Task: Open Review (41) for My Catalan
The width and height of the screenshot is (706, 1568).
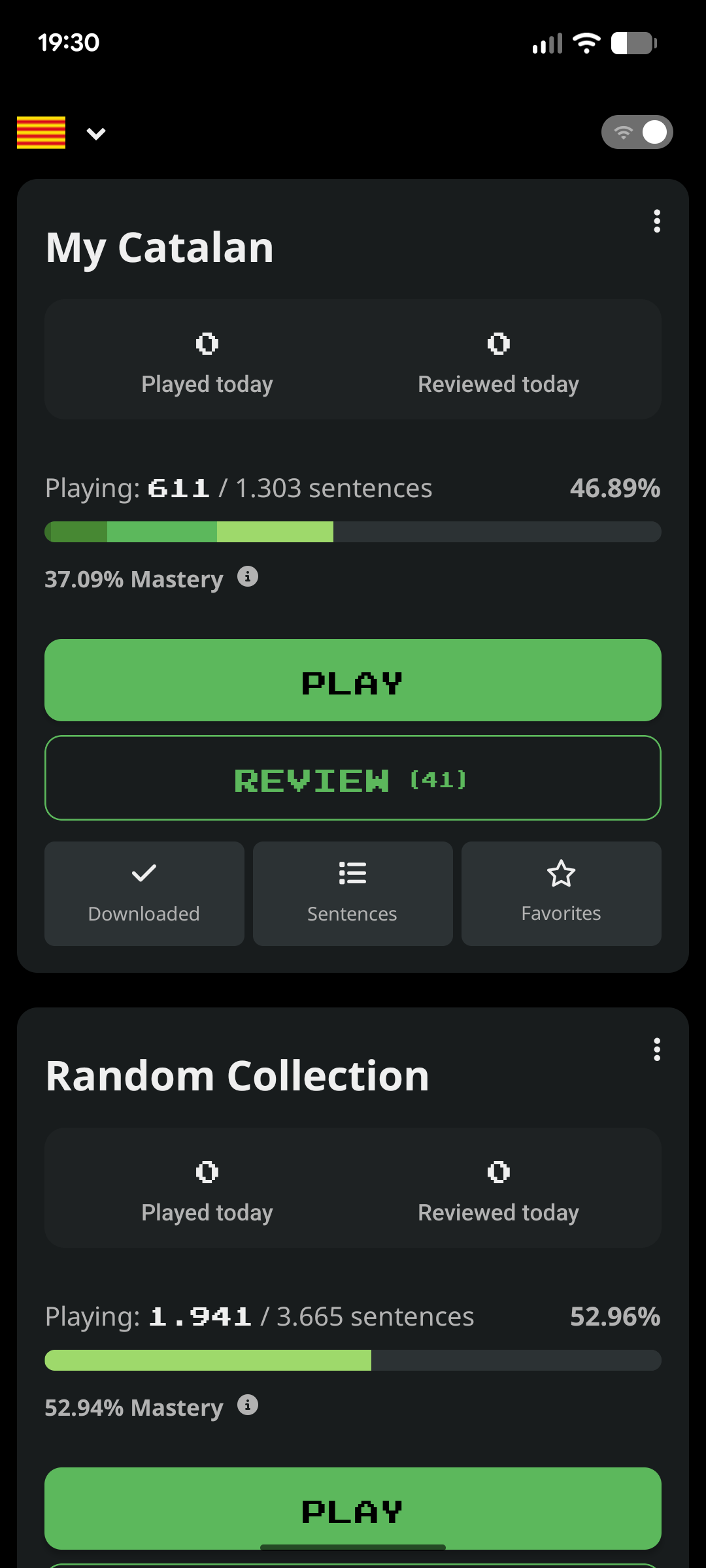Action: coord(353,778)
